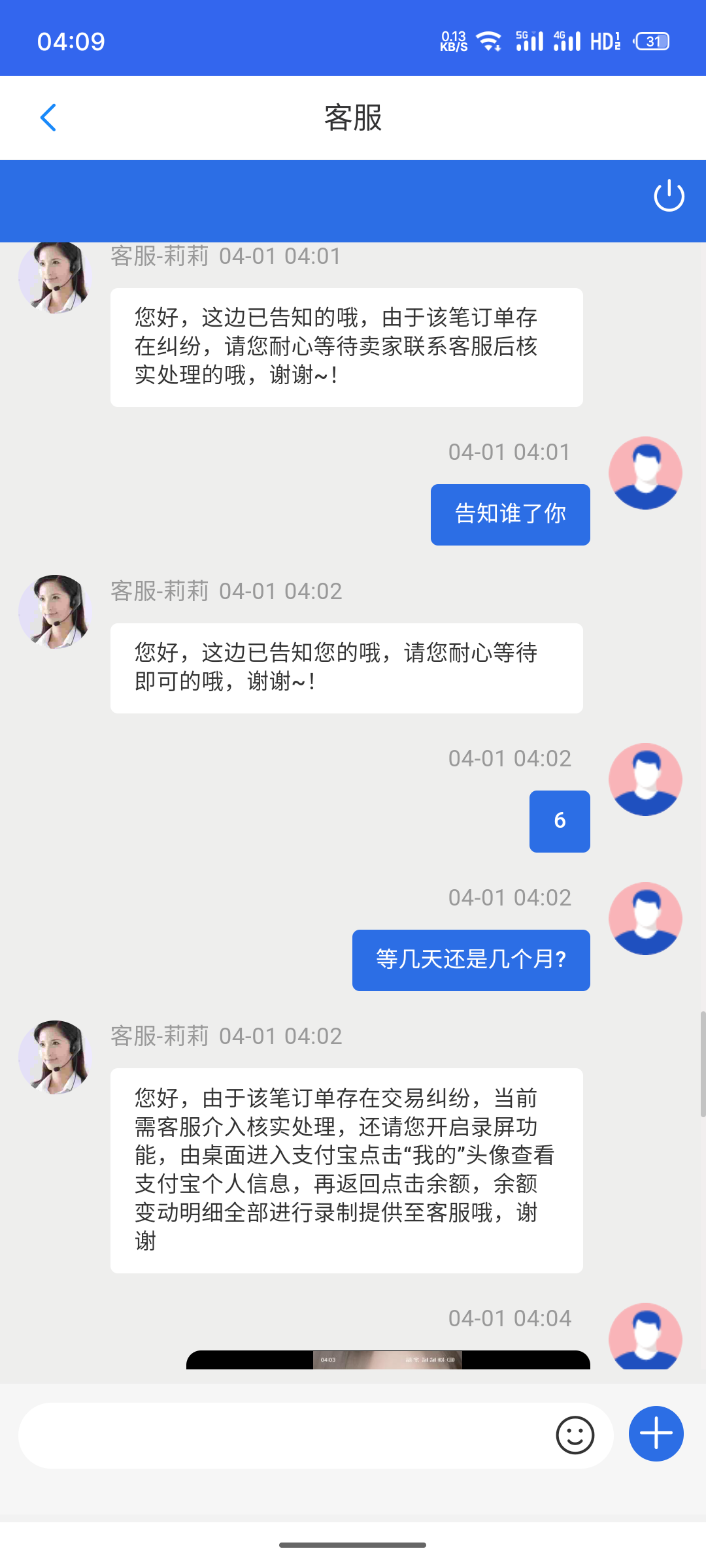Tap the battery indicator showing 31
Viewport: 706px width, 1568px height.
[x=651, y=42]
